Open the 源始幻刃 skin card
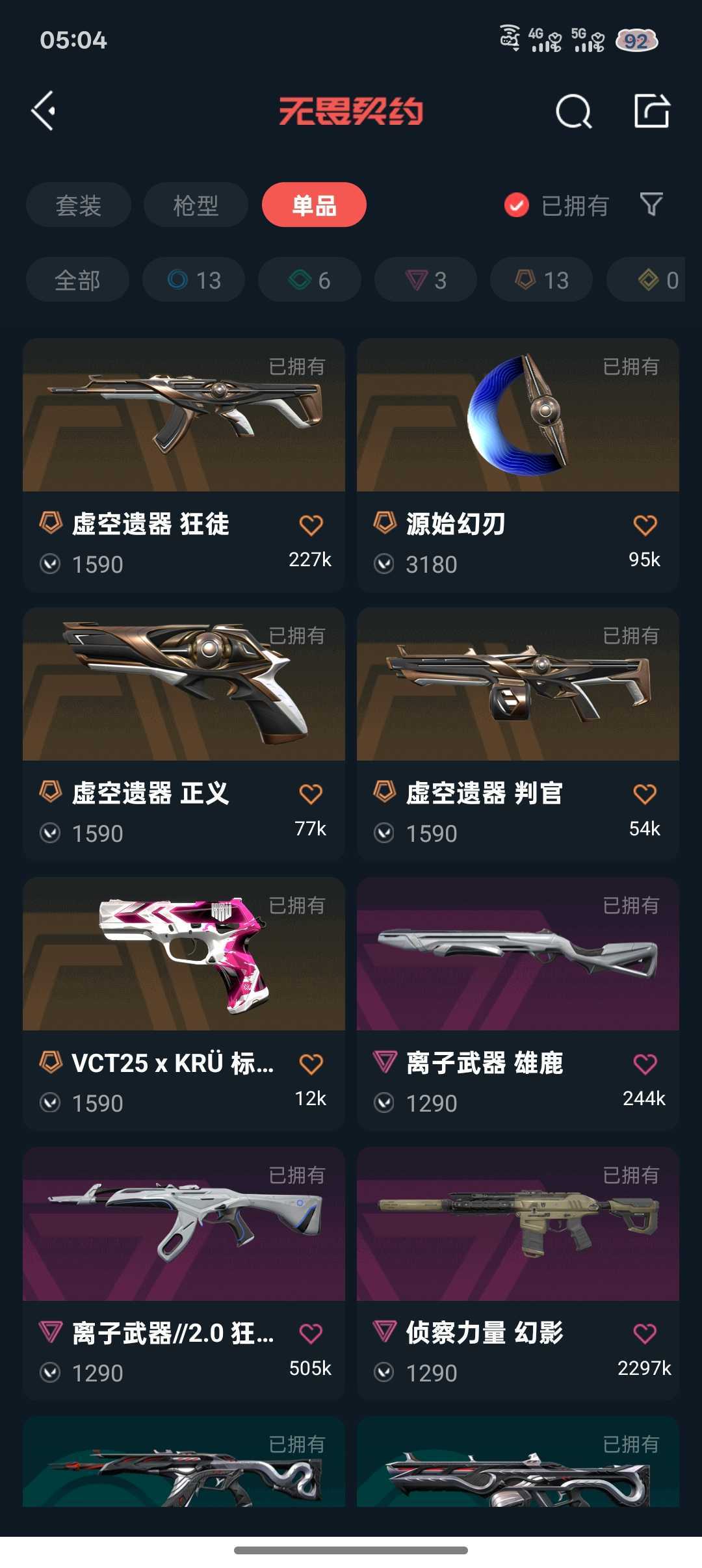702x1568 pixels. tap(518, 465)
